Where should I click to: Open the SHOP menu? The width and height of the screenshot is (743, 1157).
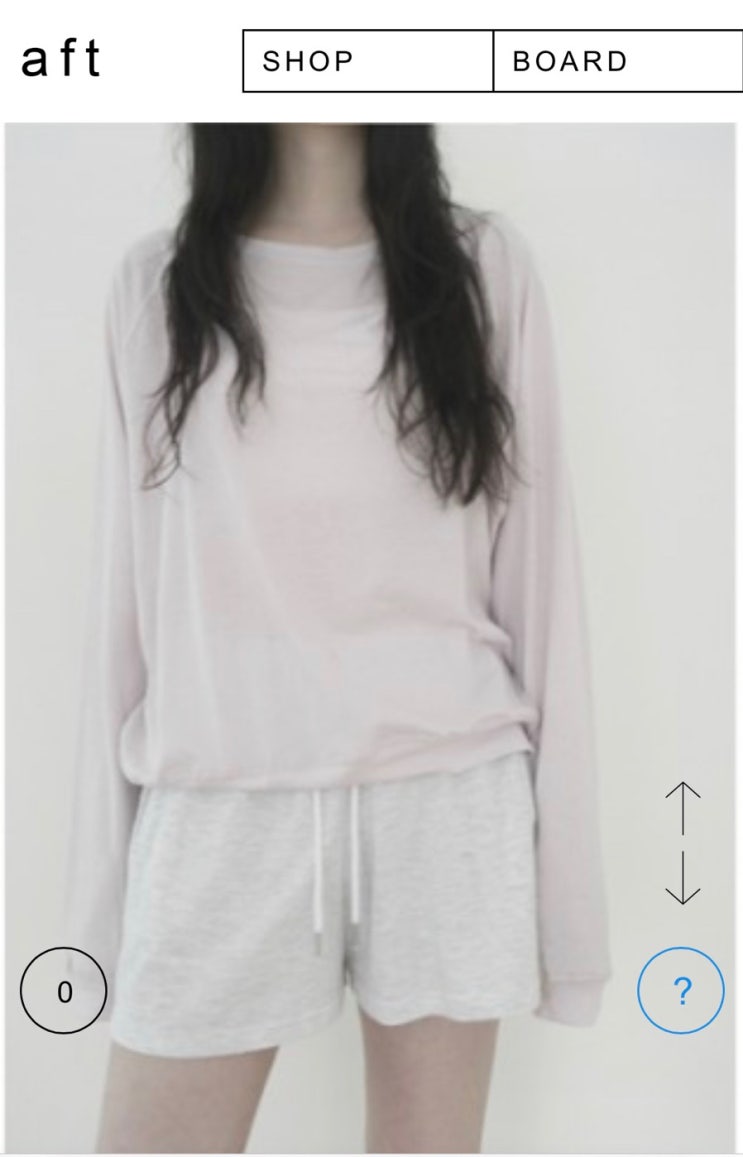[x=367, y=61]
